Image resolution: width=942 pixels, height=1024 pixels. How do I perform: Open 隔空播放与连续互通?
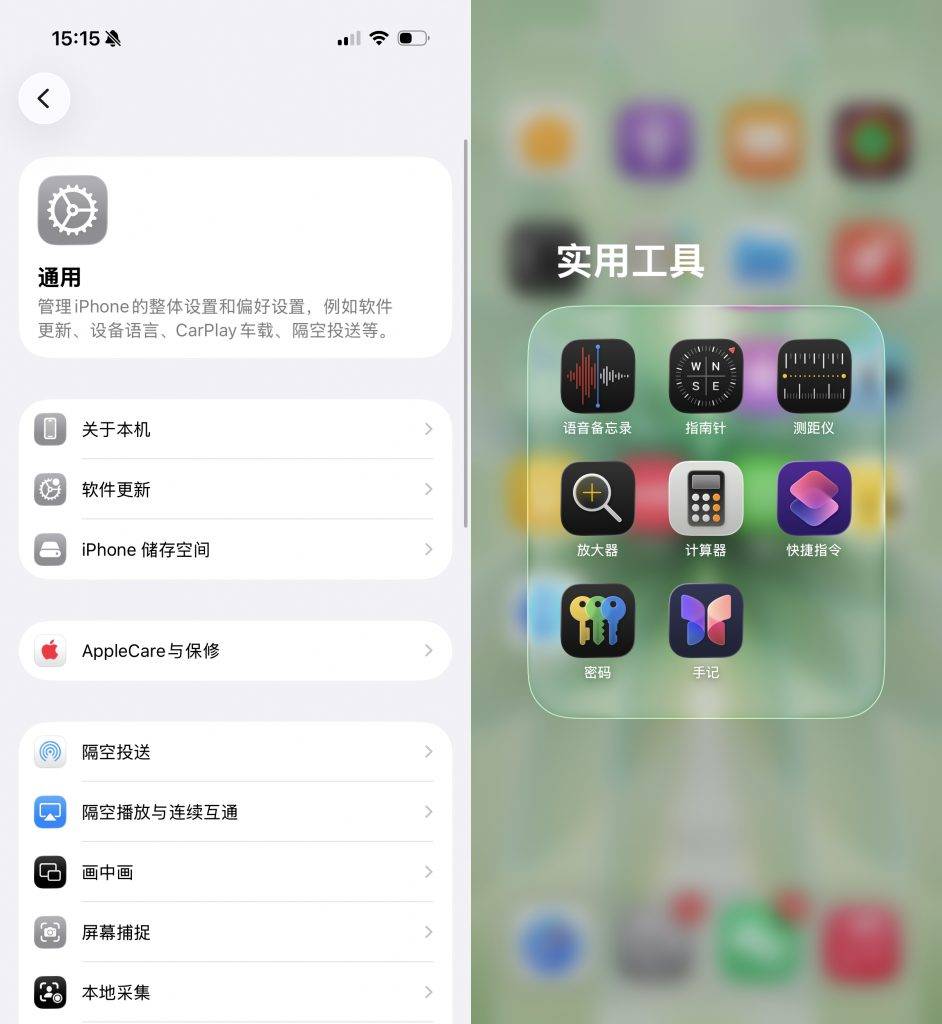point(235,811)
